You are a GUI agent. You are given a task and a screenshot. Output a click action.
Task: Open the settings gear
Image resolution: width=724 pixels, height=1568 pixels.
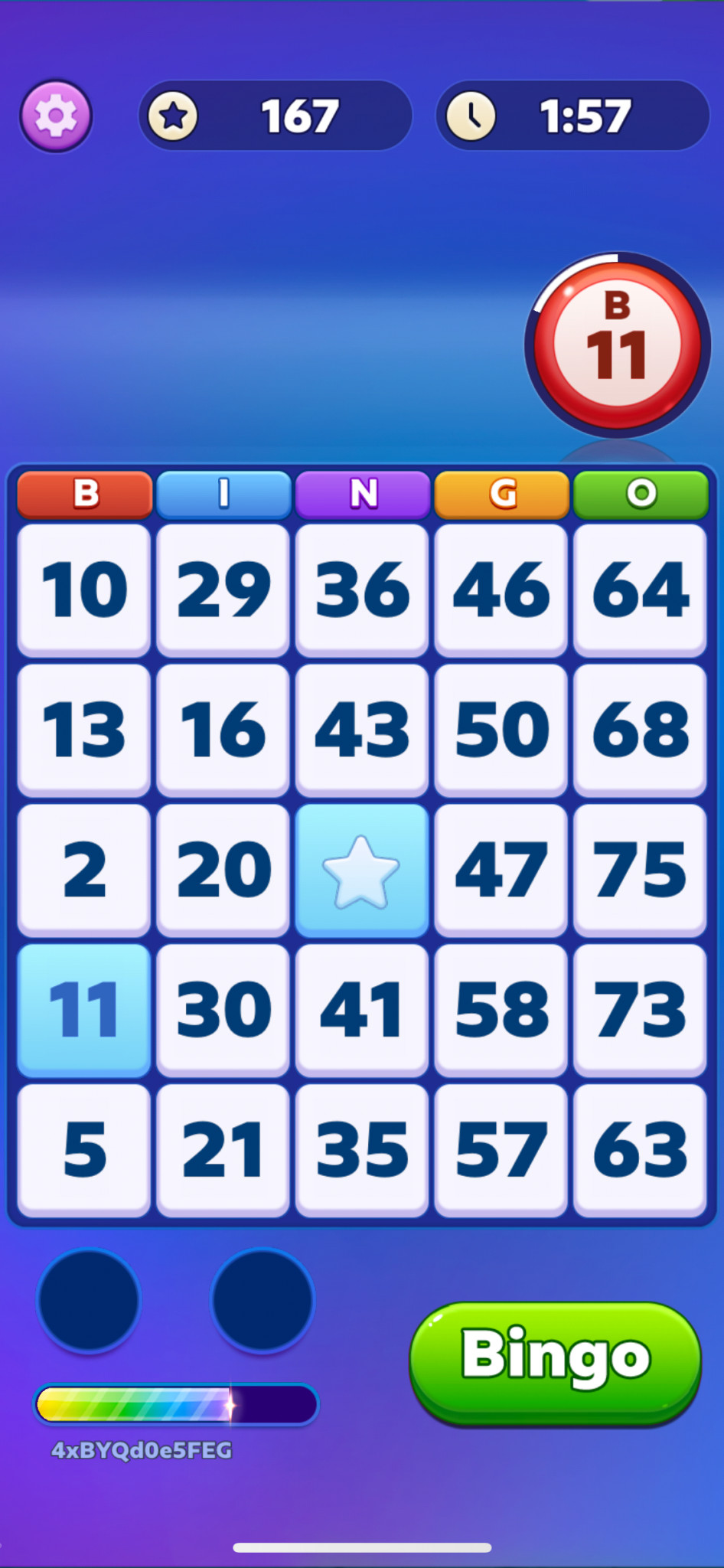56,116
